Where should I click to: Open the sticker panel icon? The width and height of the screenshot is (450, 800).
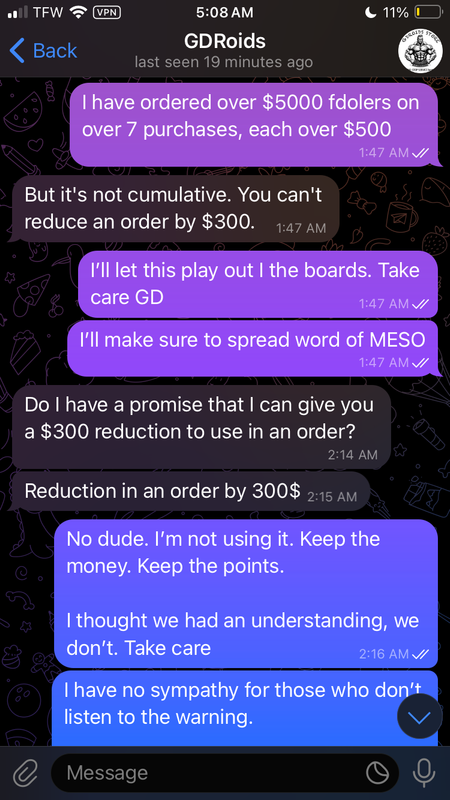(x=377, y=773)
